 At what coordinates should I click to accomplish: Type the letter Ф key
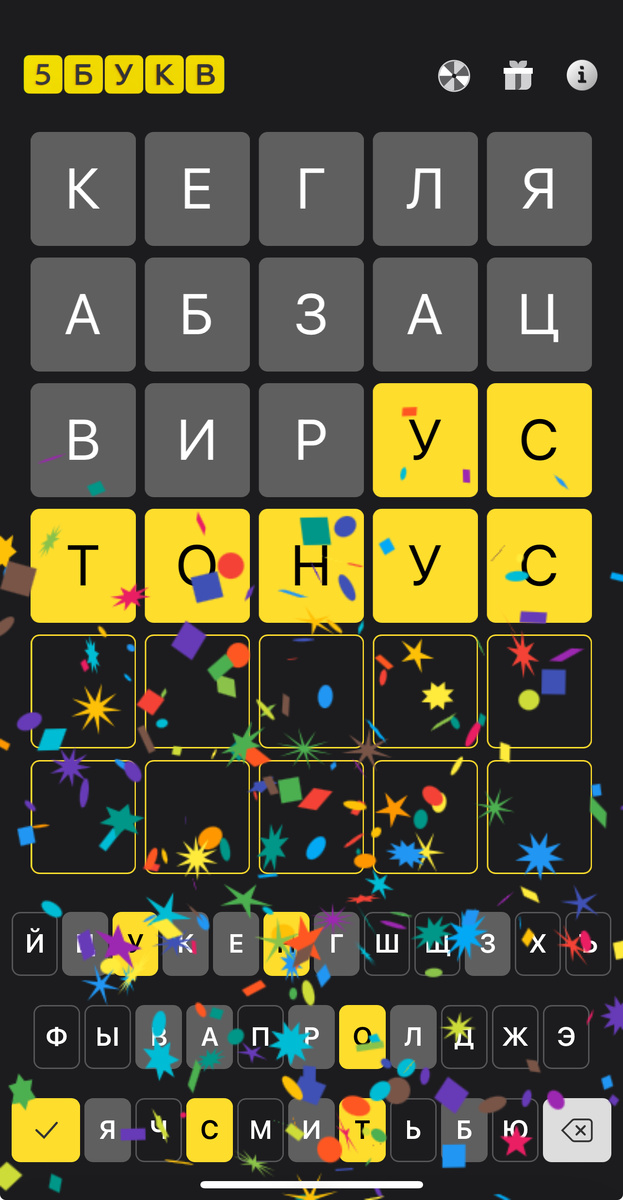(57, 1037)
